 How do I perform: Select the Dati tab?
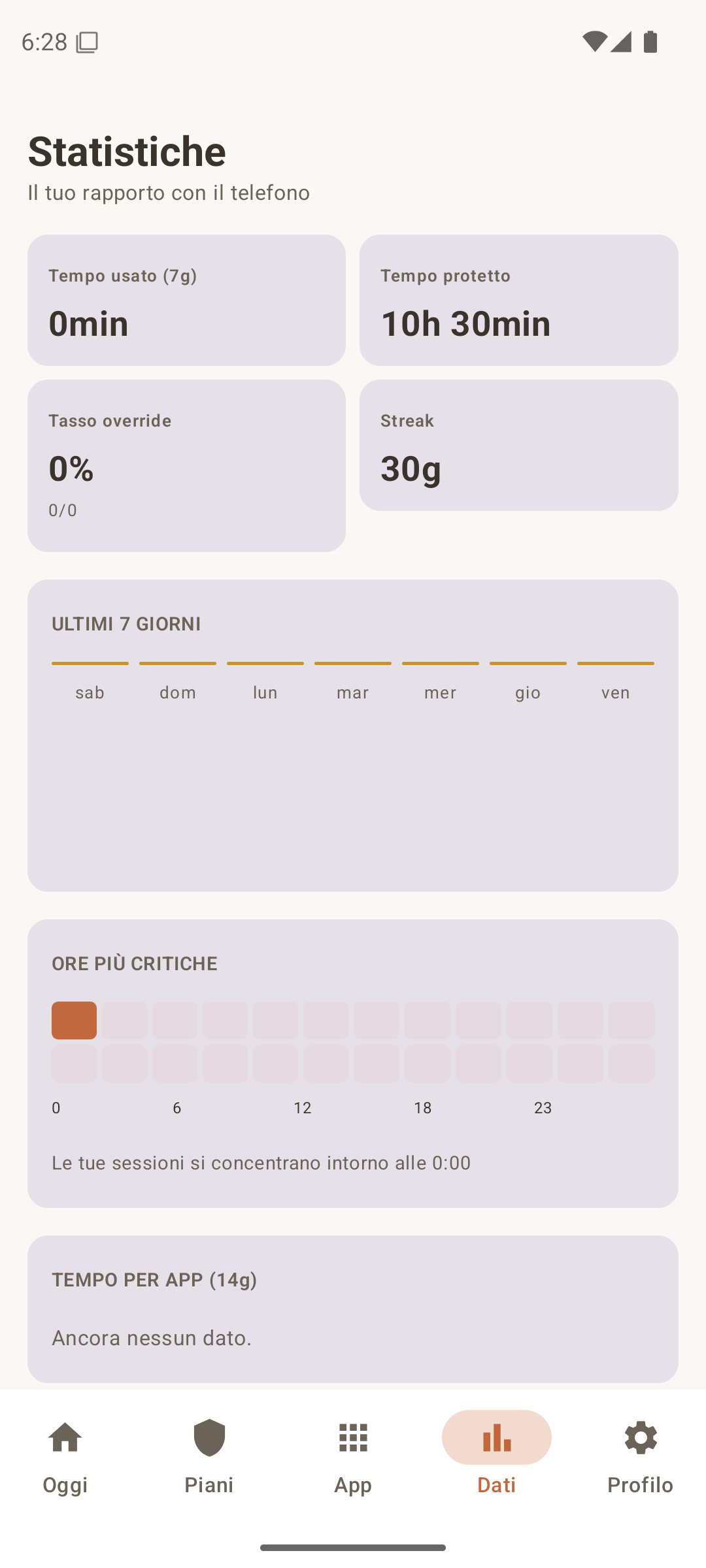(497, 1456)
